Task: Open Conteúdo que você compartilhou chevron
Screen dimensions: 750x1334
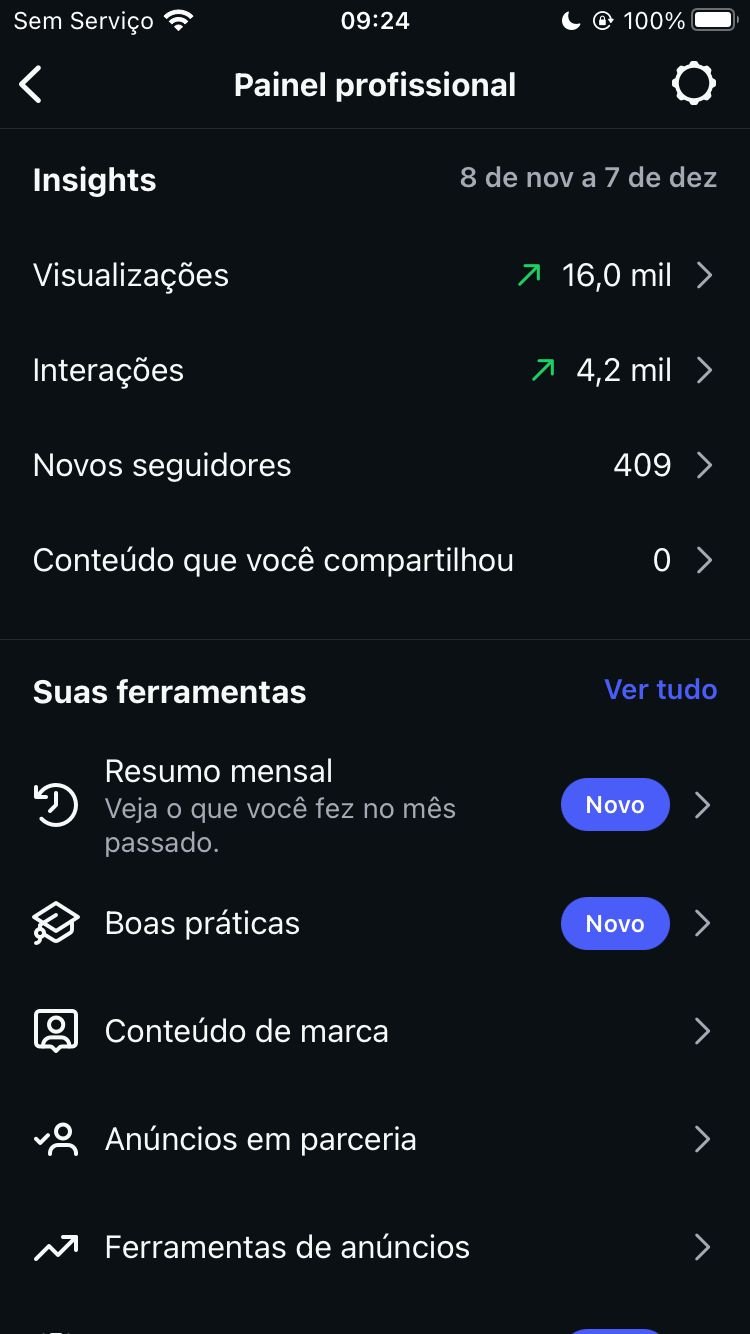Action: click(x=705, y=560)
